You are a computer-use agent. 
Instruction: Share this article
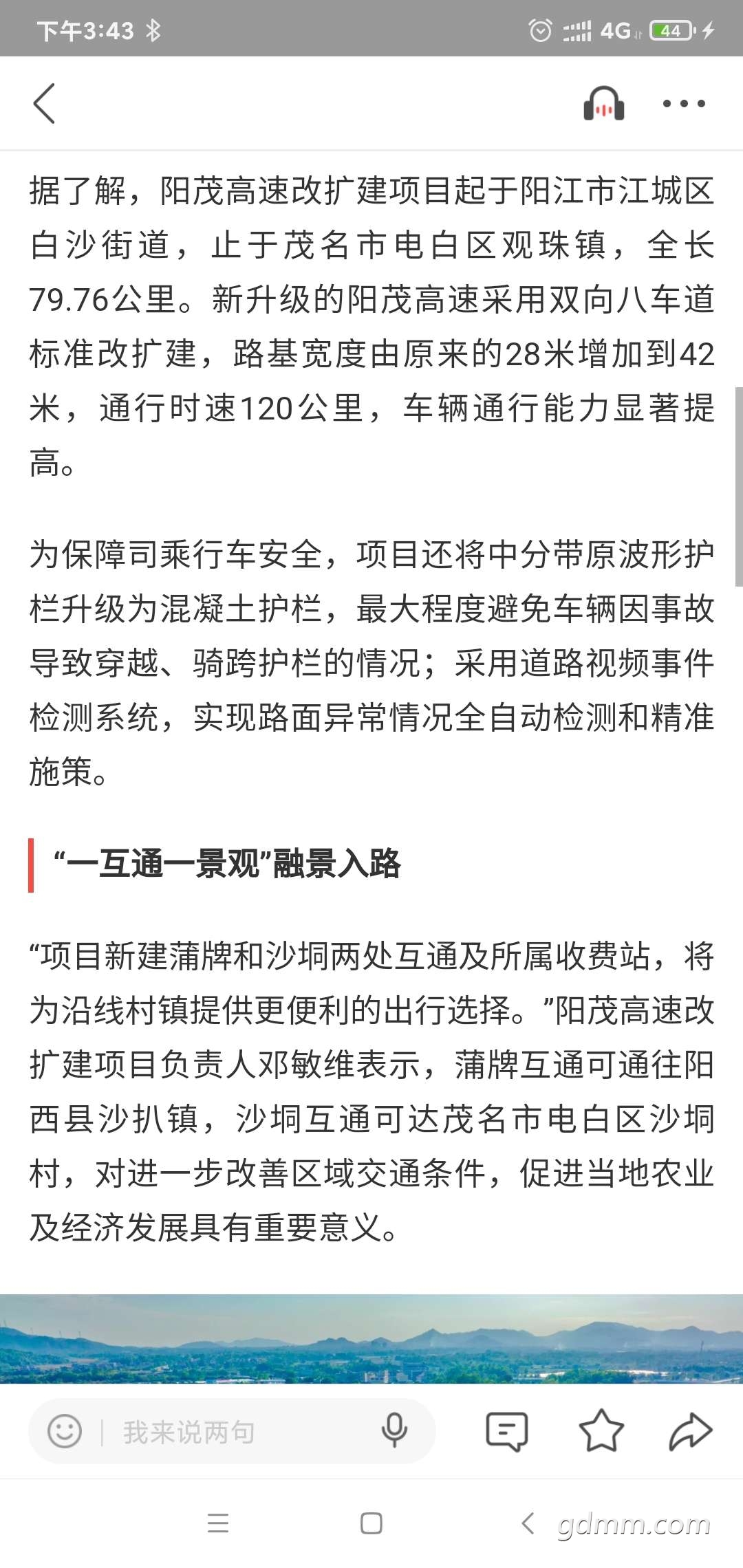690,1432
